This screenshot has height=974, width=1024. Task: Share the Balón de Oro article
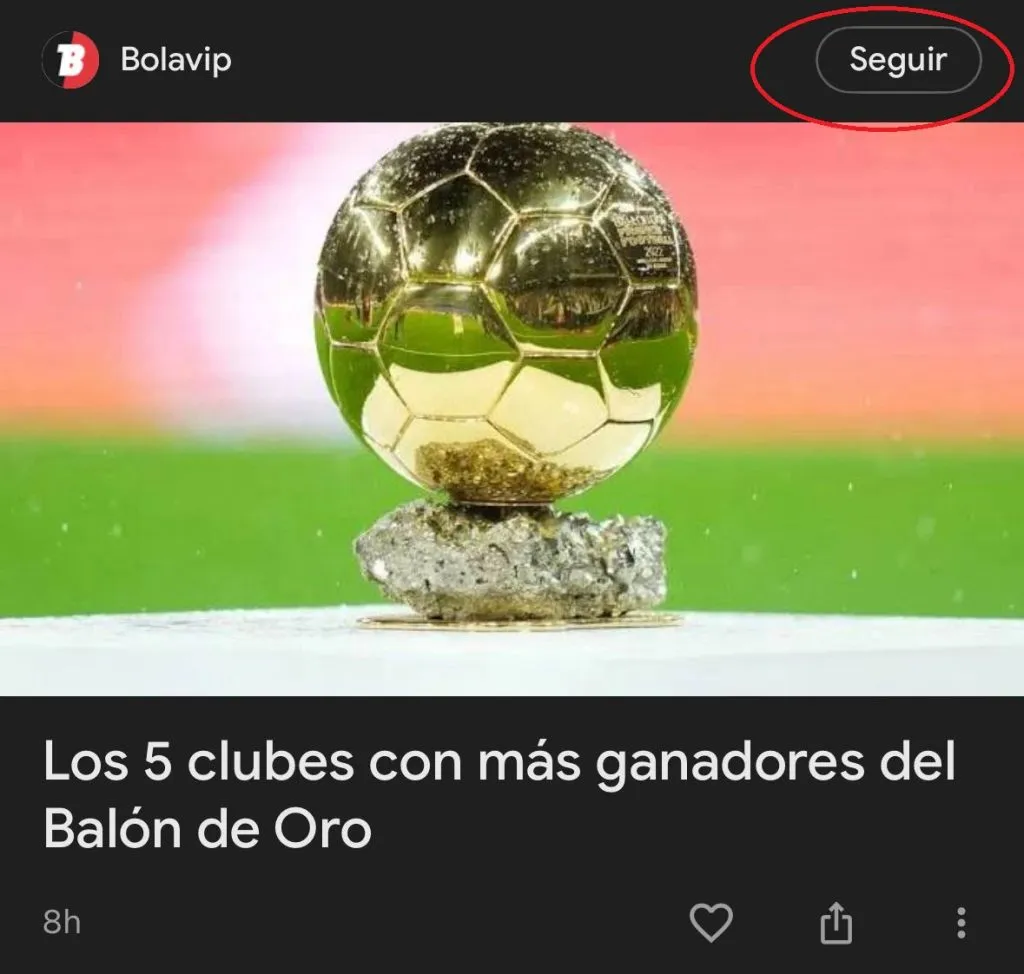point(836,923)
